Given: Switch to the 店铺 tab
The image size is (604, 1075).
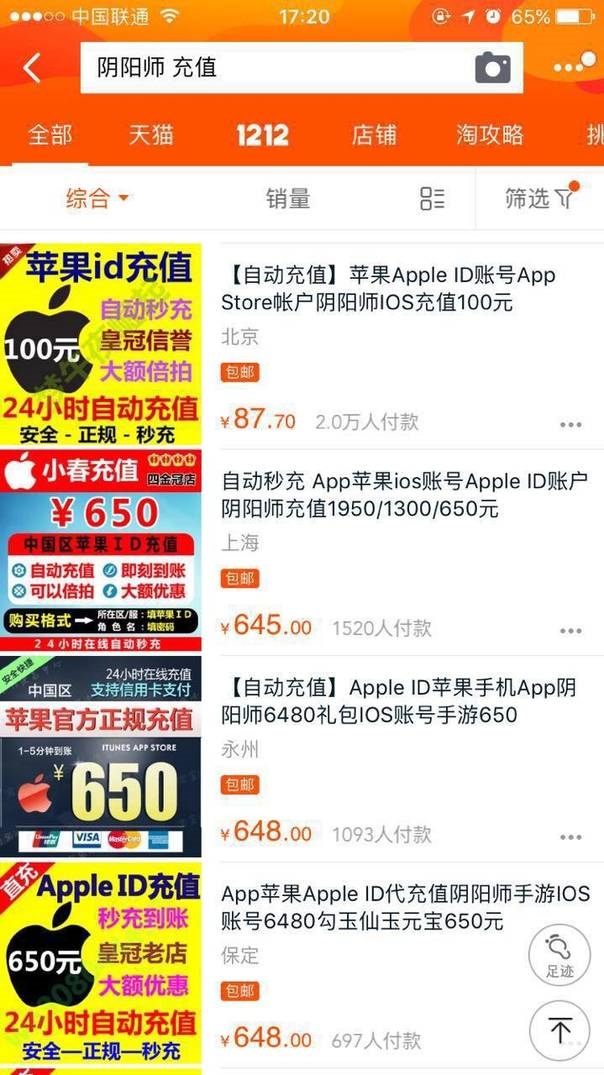Looking at the screenshot, I should pos(374,134).
